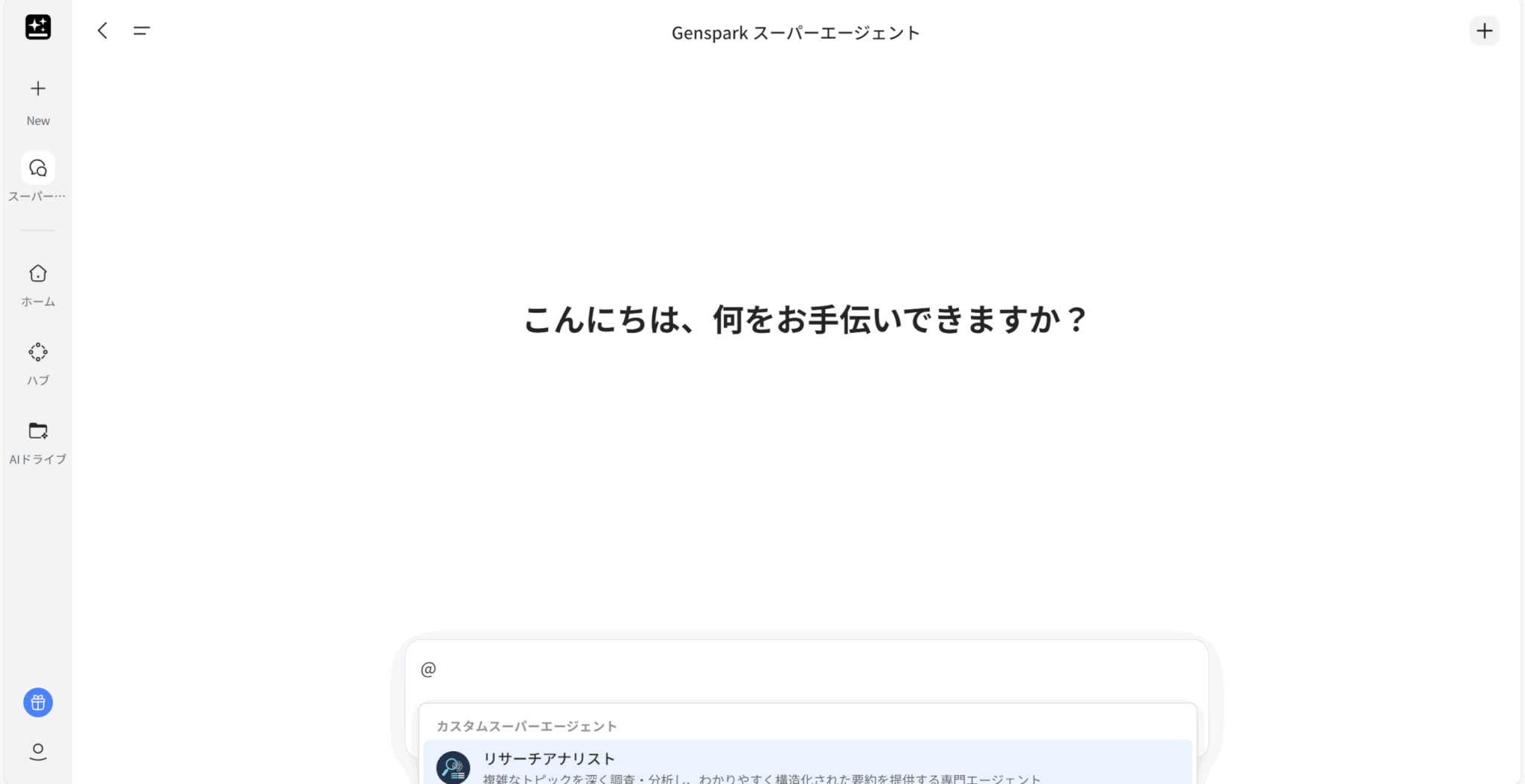Tap the Genspark logo icon
This screenshot has width=1525, height=784.
coord(38,27)
